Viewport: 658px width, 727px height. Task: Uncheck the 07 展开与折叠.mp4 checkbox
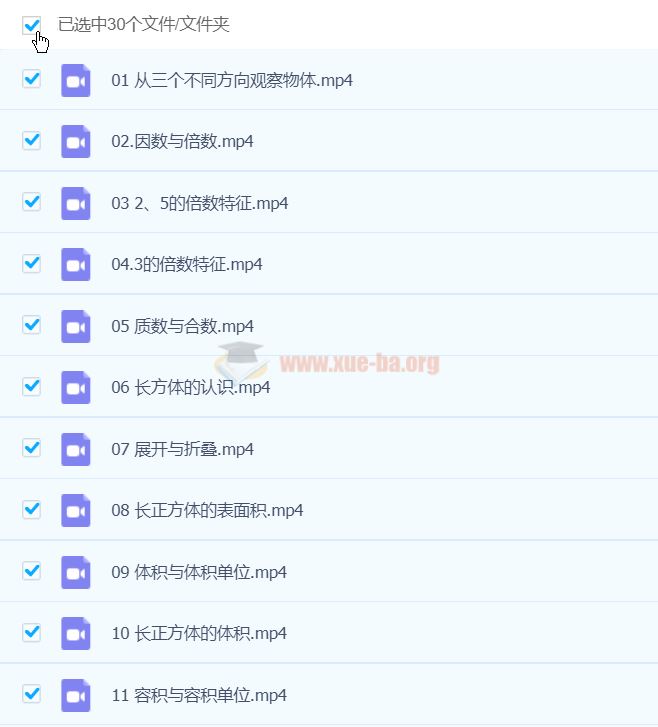point(31,449)
